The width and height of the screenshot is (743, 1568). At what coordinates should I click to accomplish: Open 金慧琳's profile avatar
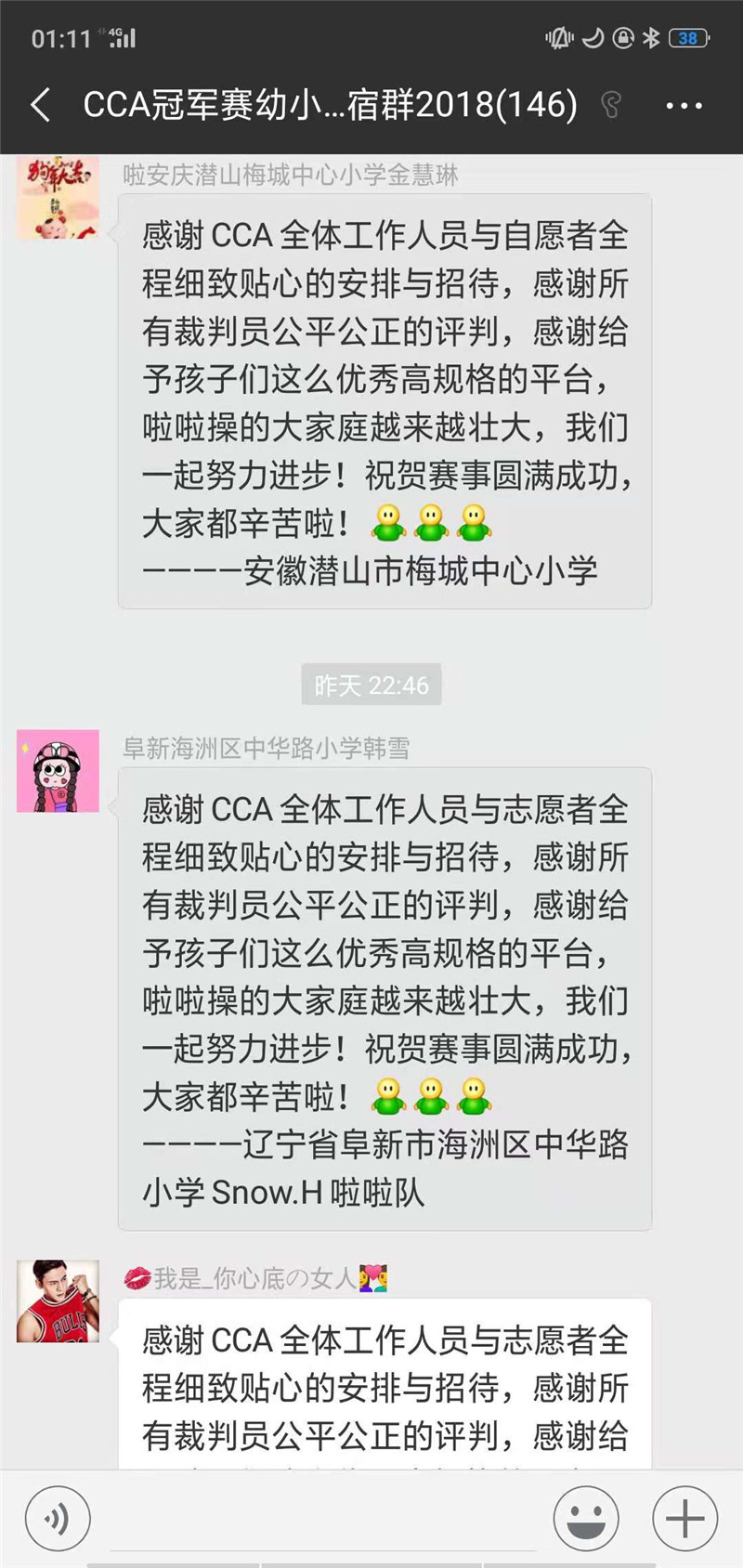[58, 199]
